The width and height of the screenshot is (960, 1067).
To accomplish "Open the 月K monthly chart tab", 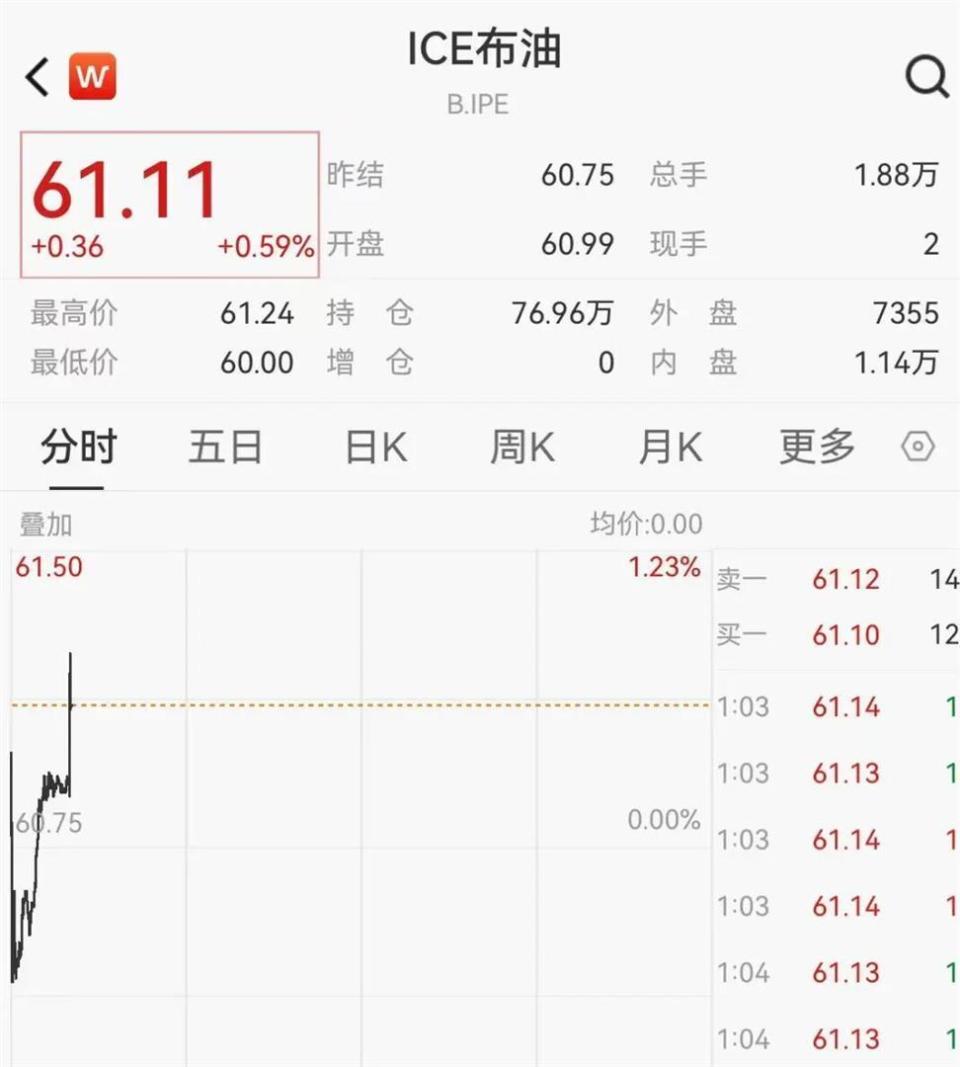I will (x=668, y=447).
